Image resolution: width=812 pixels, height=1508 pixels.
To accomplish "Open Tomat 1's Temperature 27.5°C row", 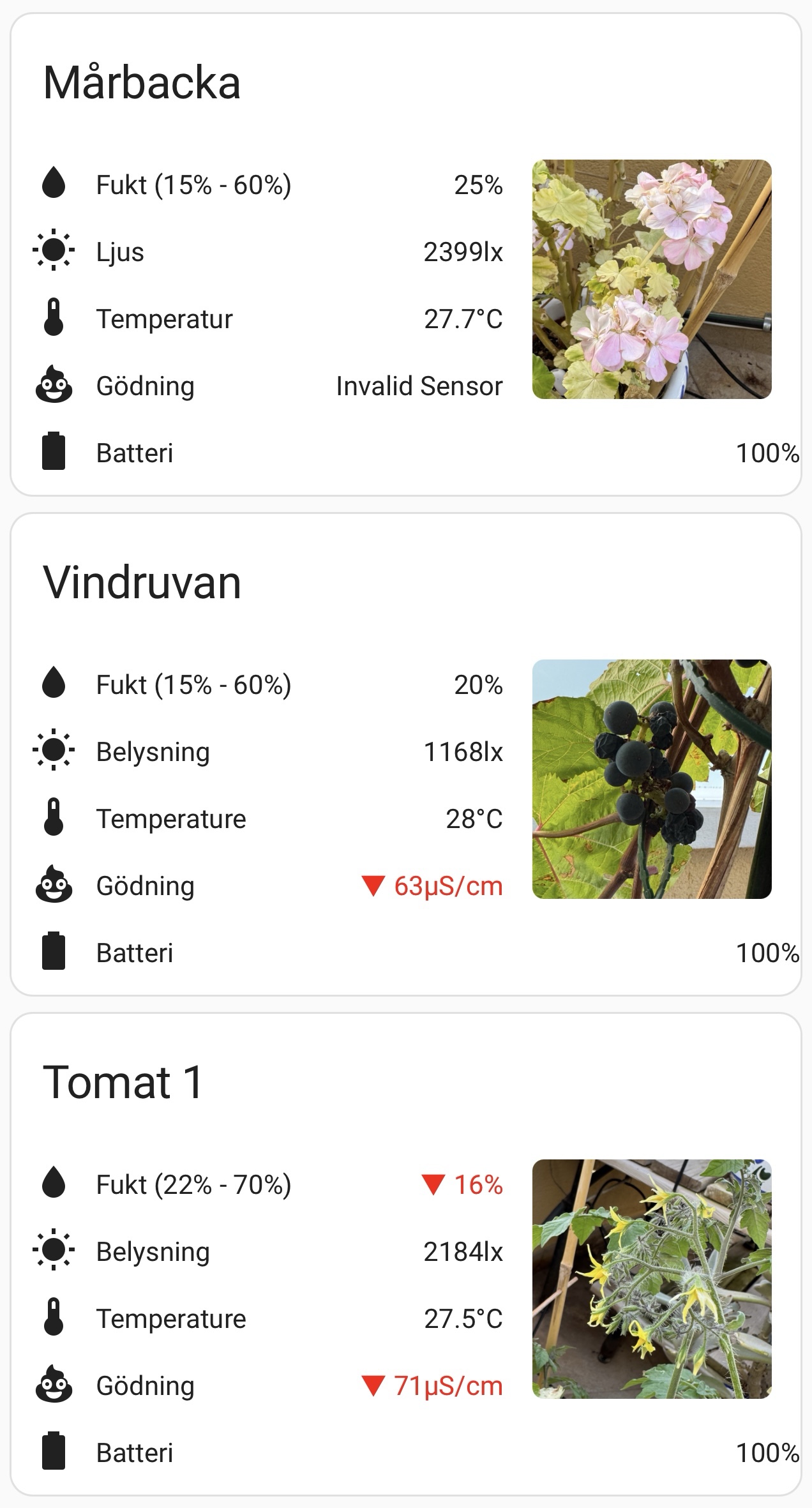I will pos(268,1318).
